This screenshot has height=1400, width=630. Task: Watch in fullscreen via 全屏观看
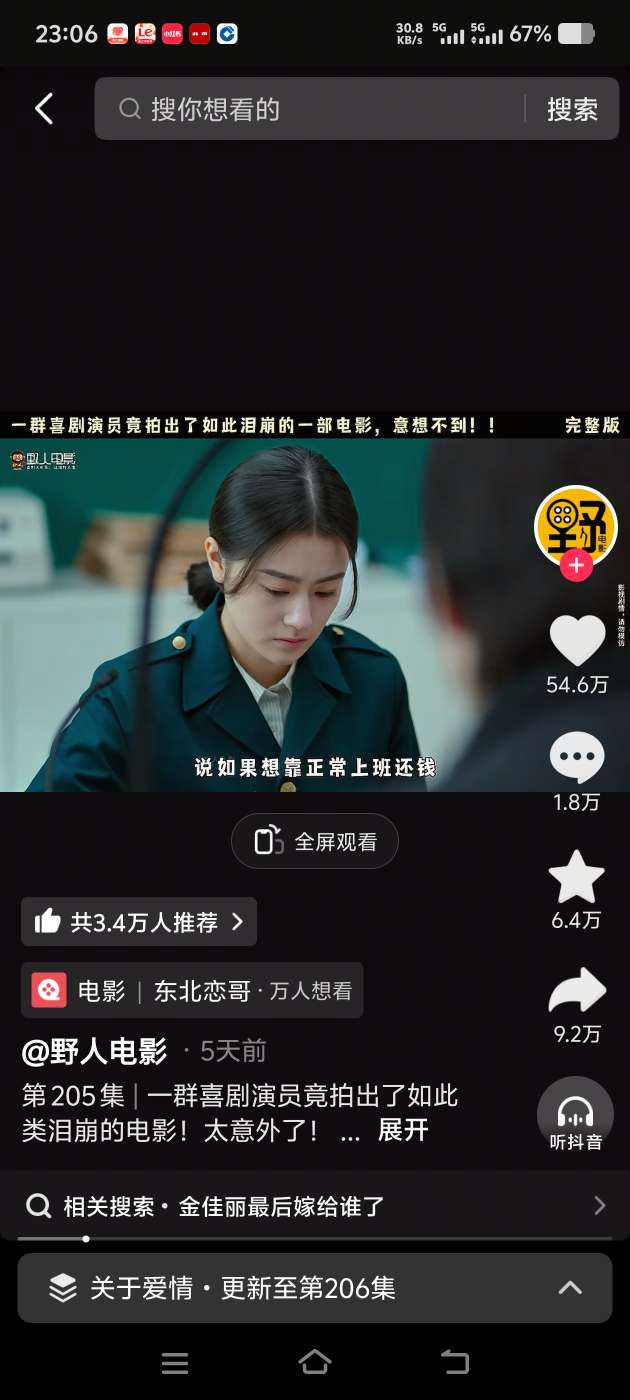tap(315, 841)
